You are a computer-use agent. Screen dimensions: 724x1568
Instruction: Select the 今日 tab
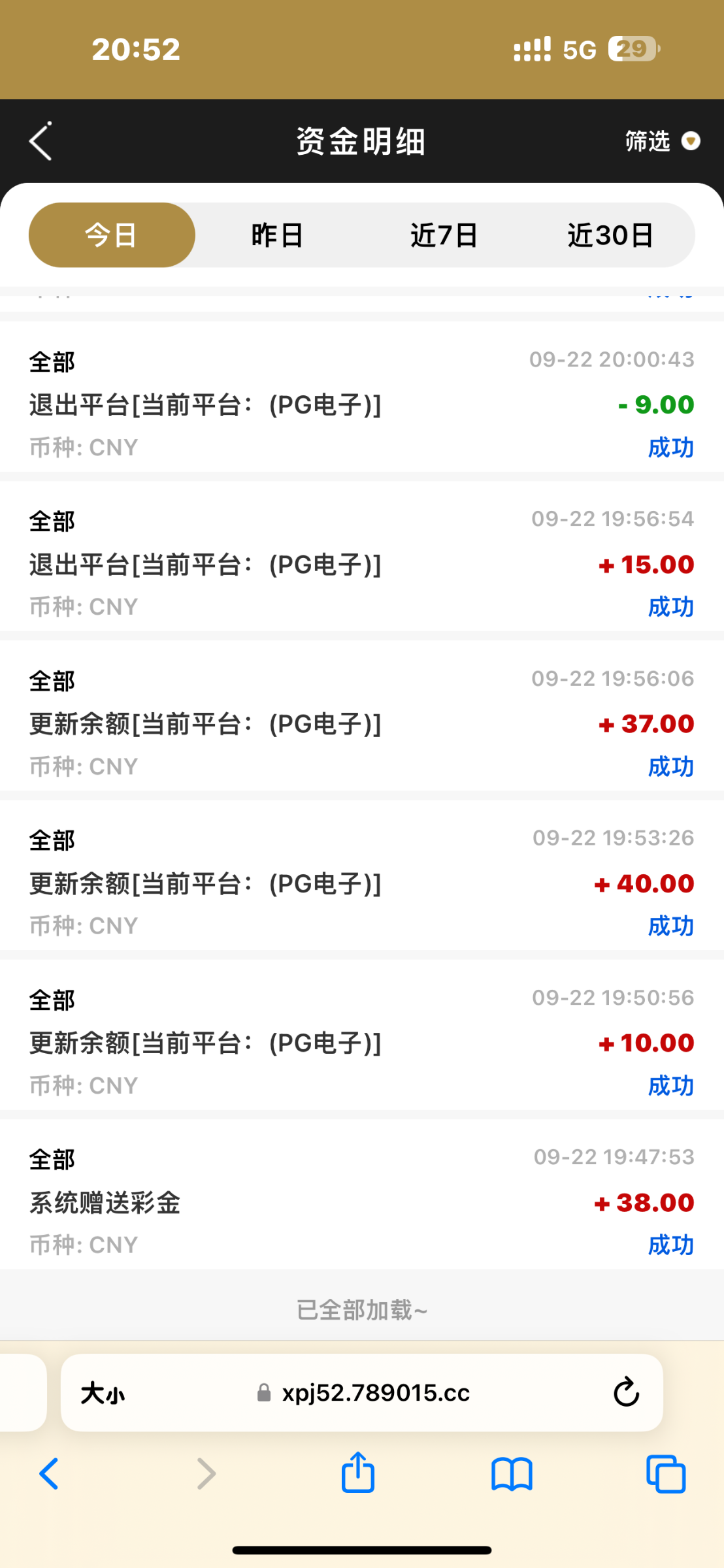112,235
